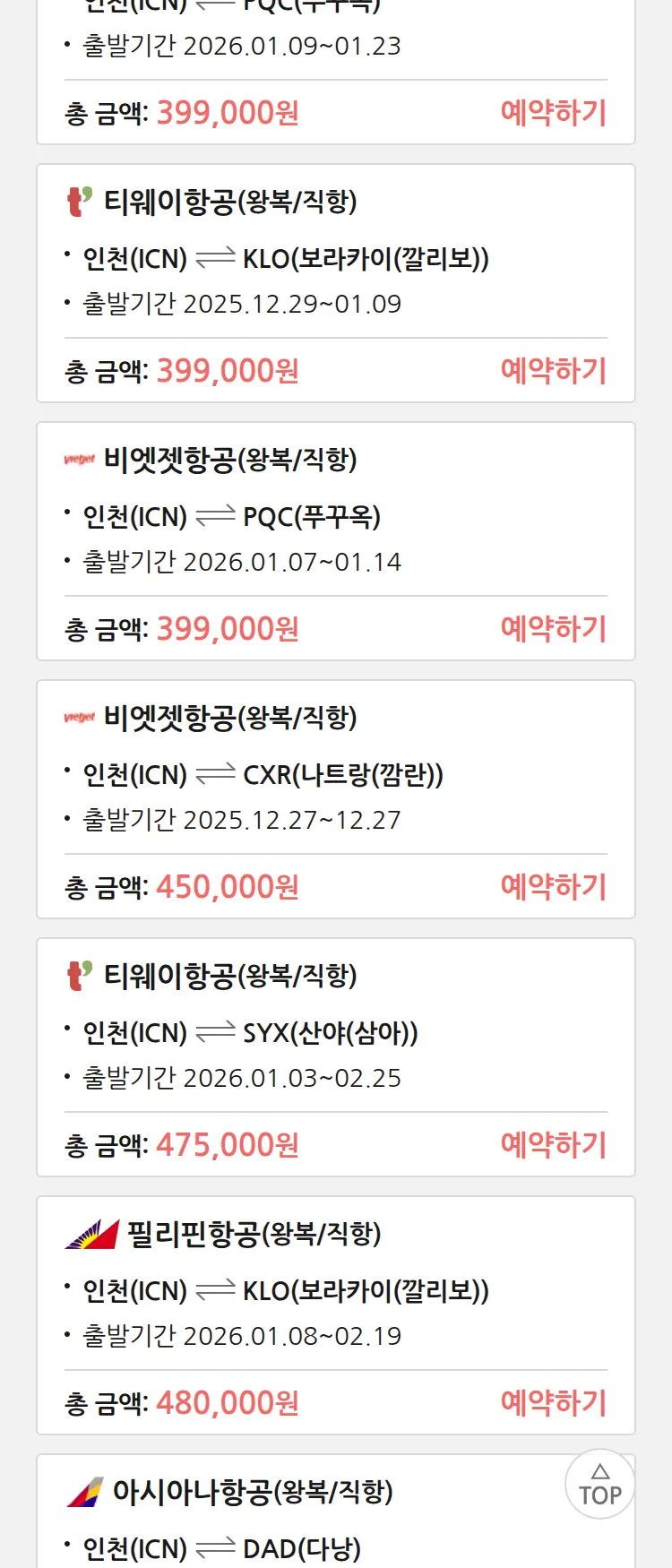
Task: Book the 티웨이항공 KLO 보라카이 399,000원 flight
Action: (553, 371)
